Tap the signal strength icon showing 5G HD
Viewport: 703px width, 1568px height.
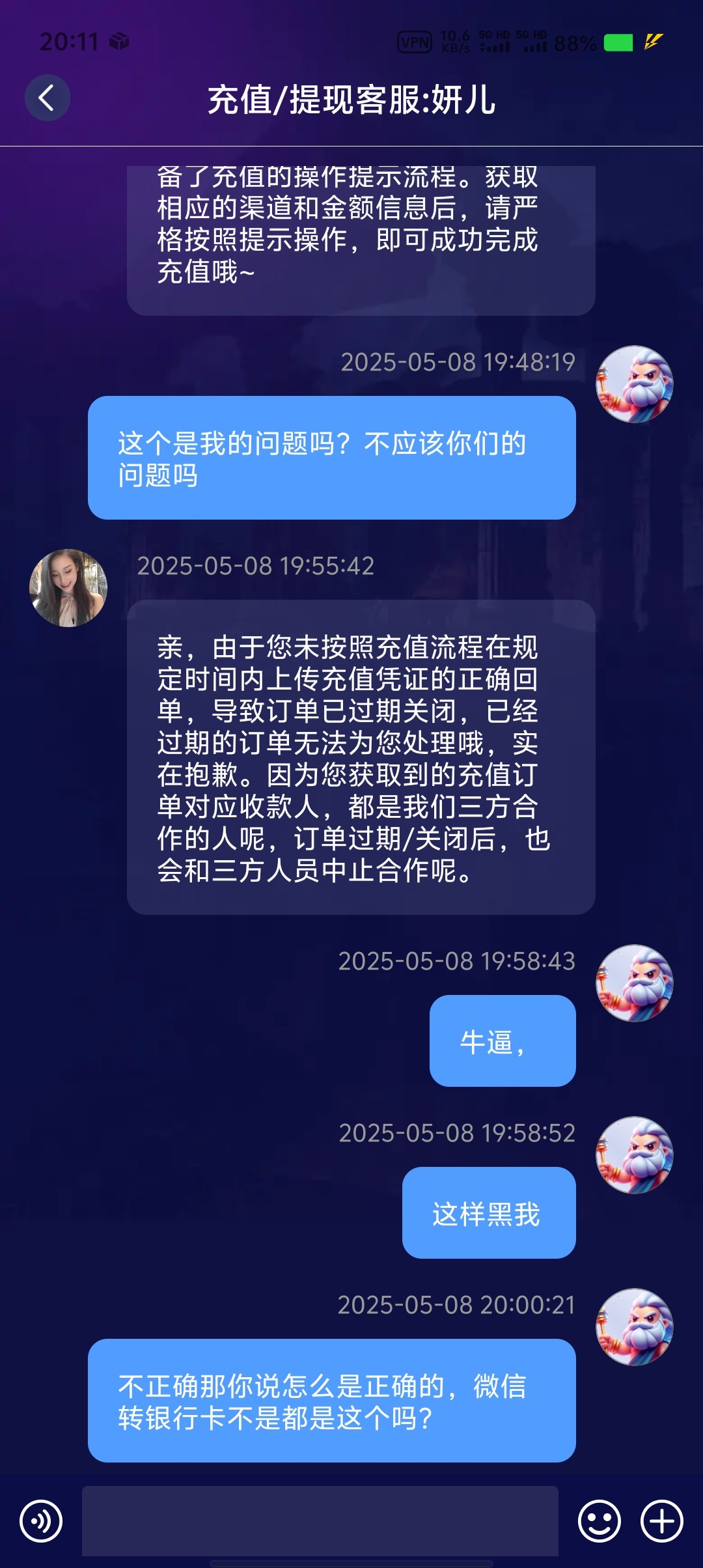pos(493,42)
